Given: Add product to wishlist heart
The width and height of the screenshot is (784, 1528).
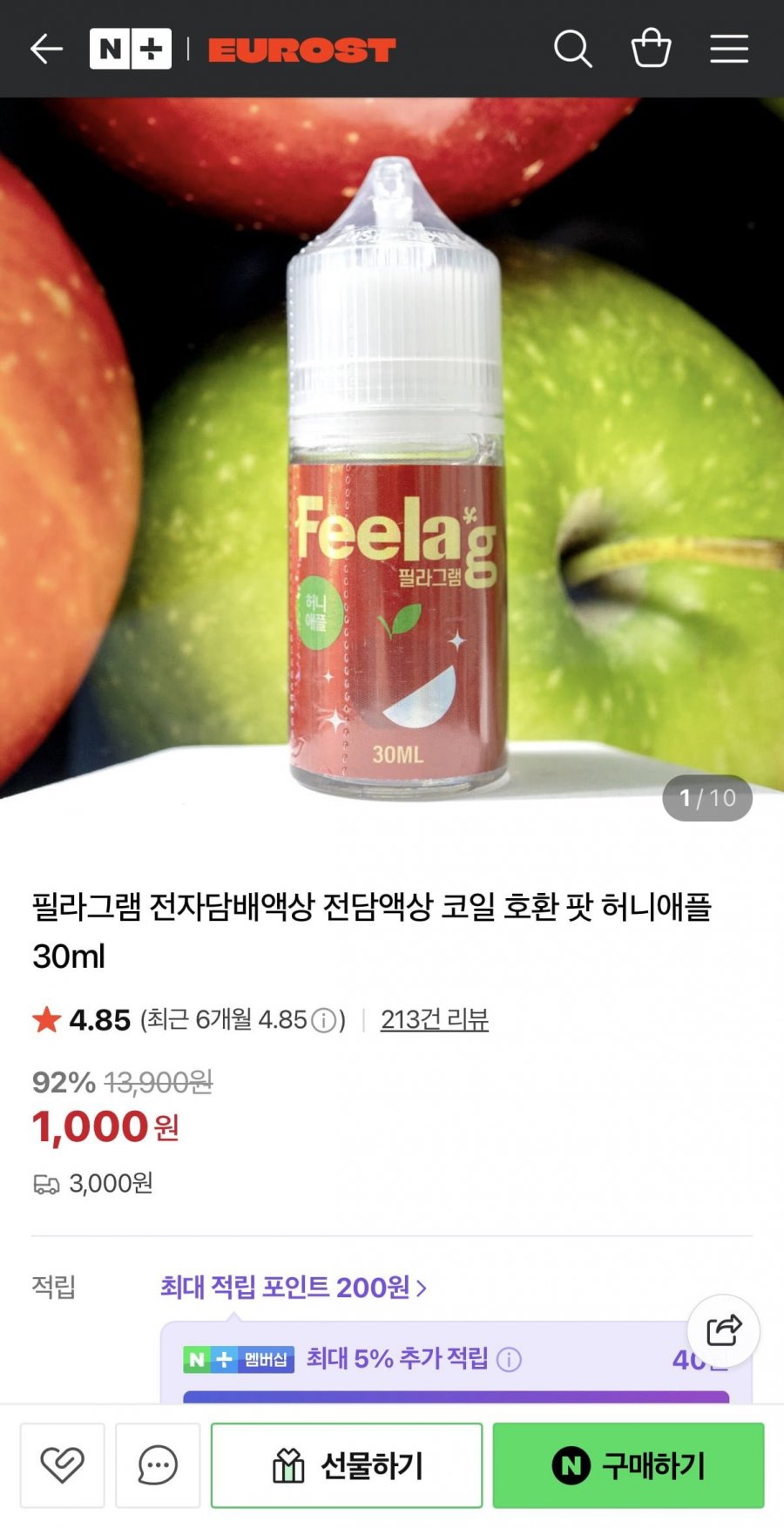Looking at the screenshot, I should coord(63,1465).
